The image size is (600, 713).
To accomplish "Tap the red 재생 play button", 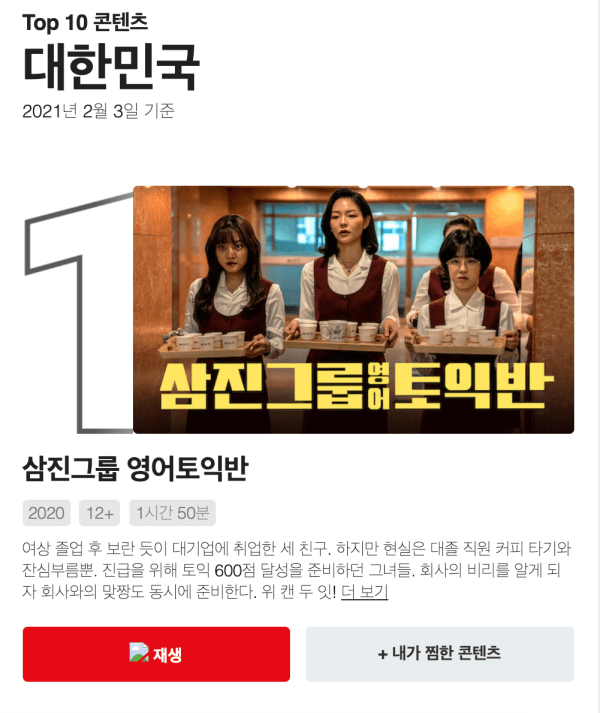I will click(156, 654).
